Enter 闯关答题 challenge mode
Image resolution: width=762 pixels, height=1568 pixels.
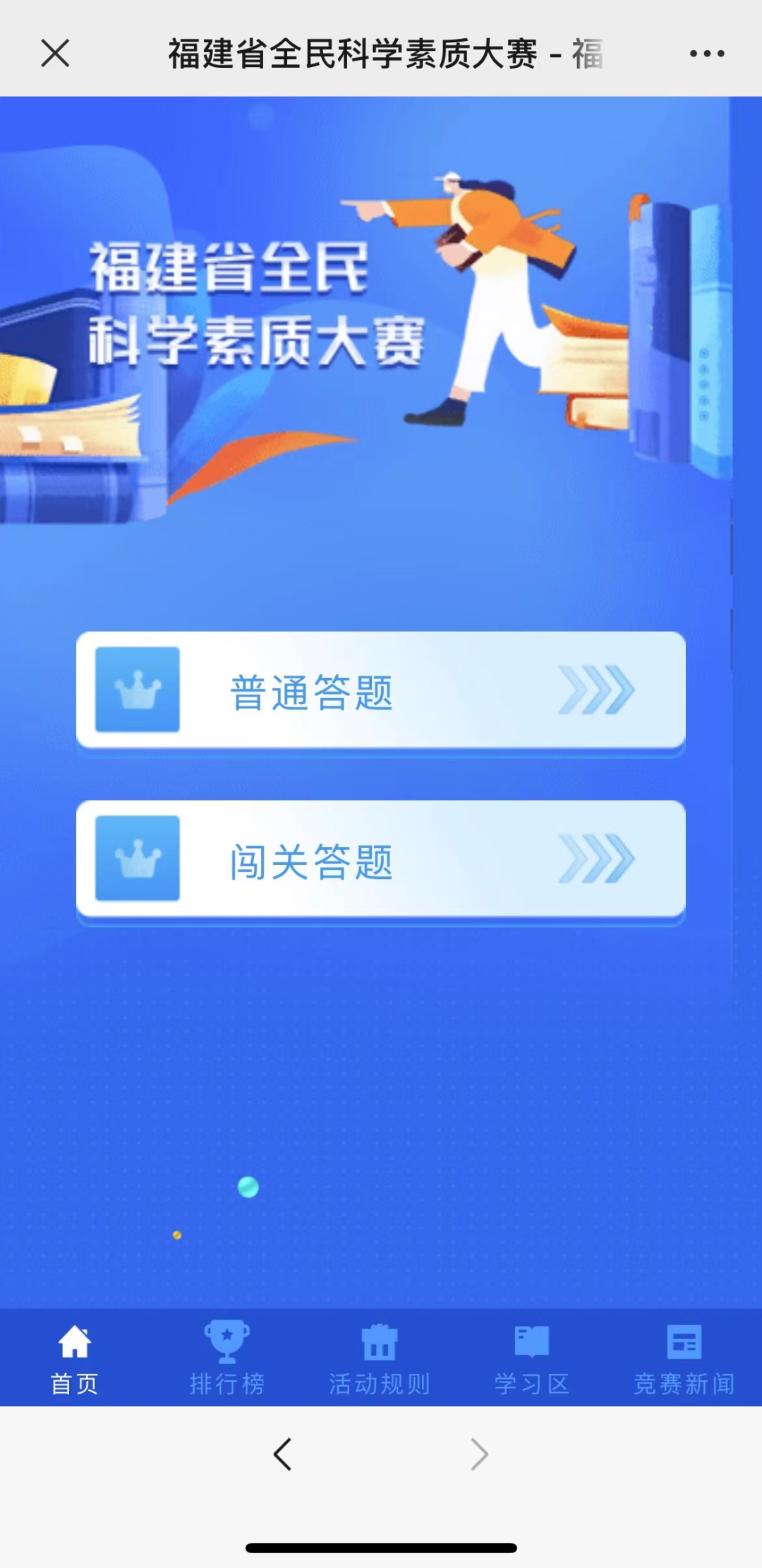380,859
